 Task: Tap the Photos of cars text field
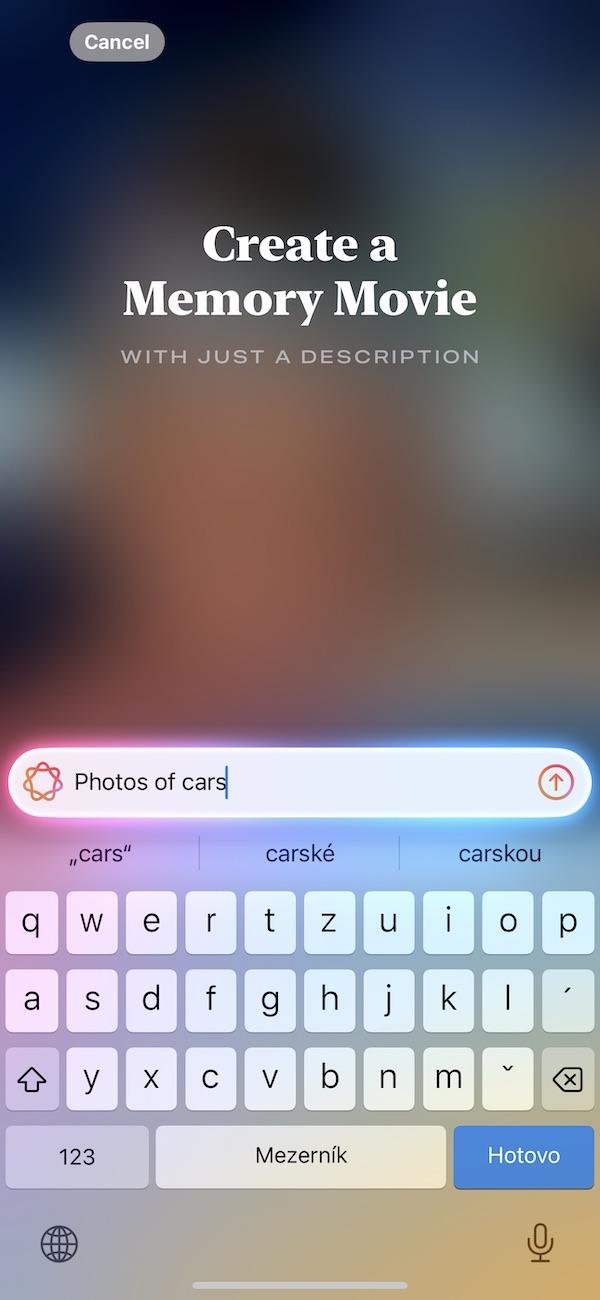tap(300, 782)
